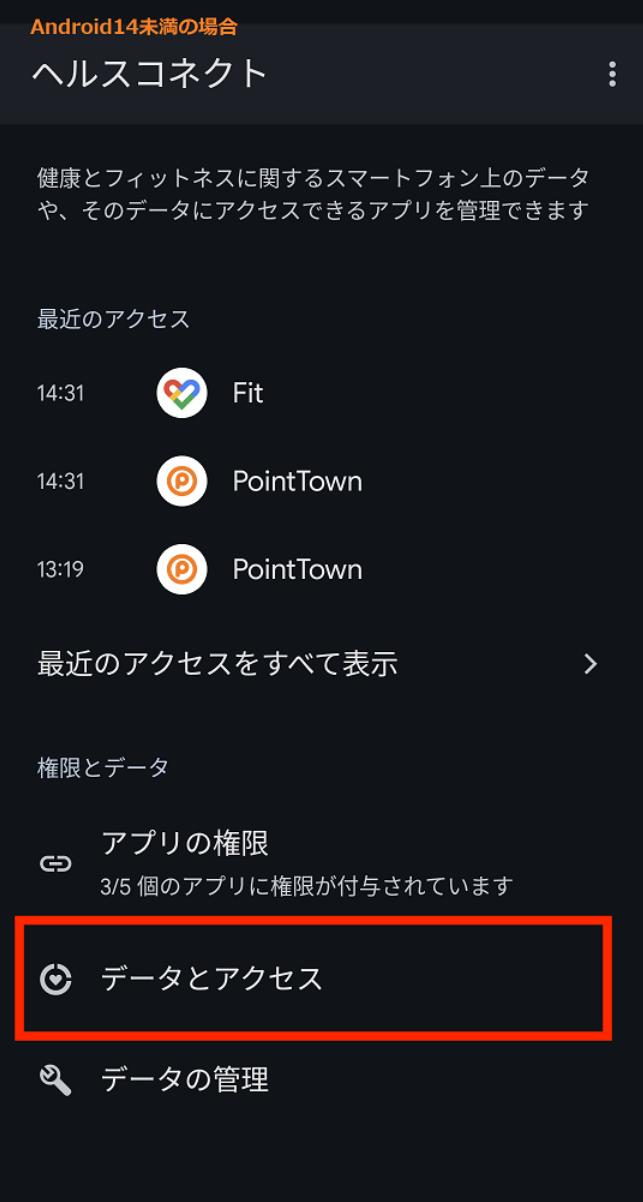Image resolution: width=643 pixels, height=1202 pixels.
Task: Select データとアクセス
Action: [321, 978]
